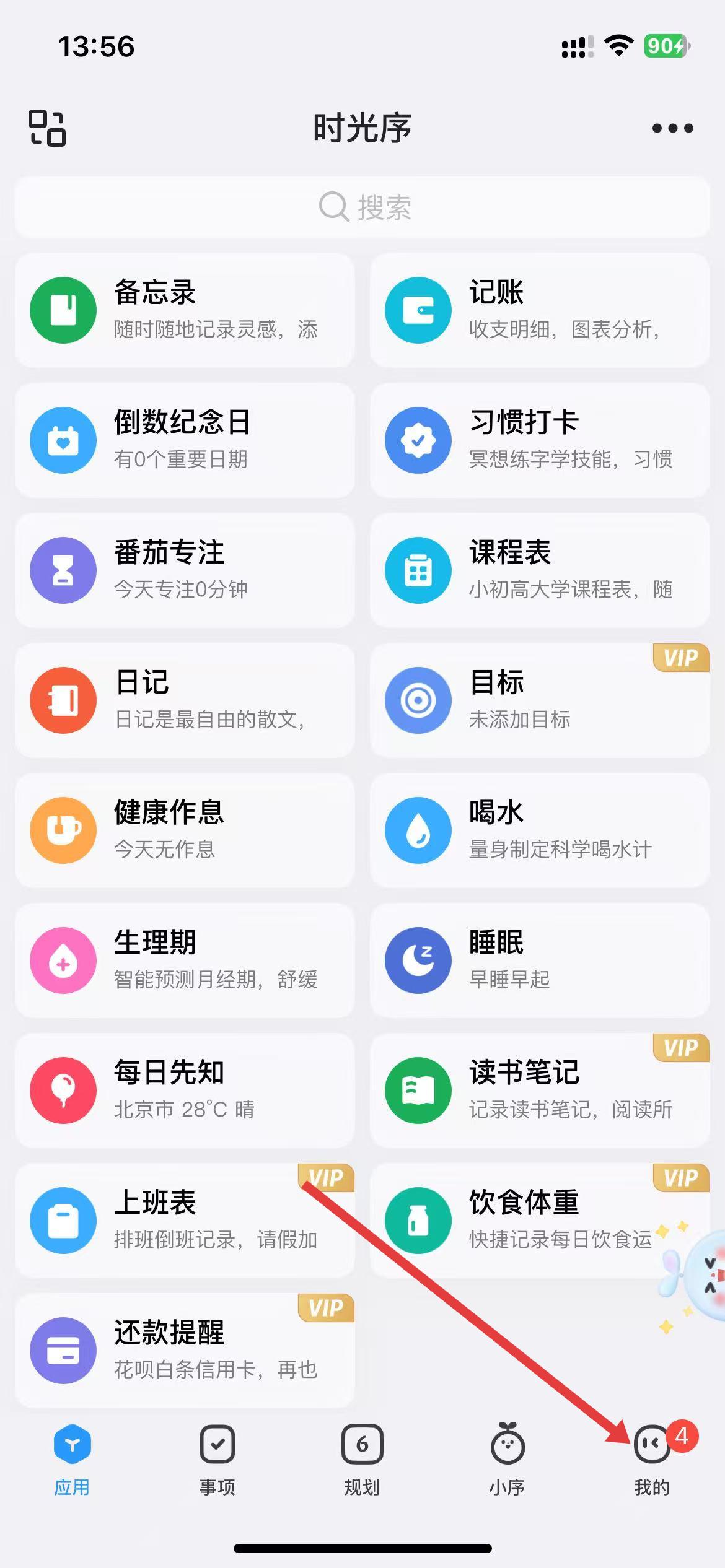The height and width of the screenshot is (1568, 725).
Task: Open the 读书笔记 reading notes card
Action: (x=539, y=1090)
